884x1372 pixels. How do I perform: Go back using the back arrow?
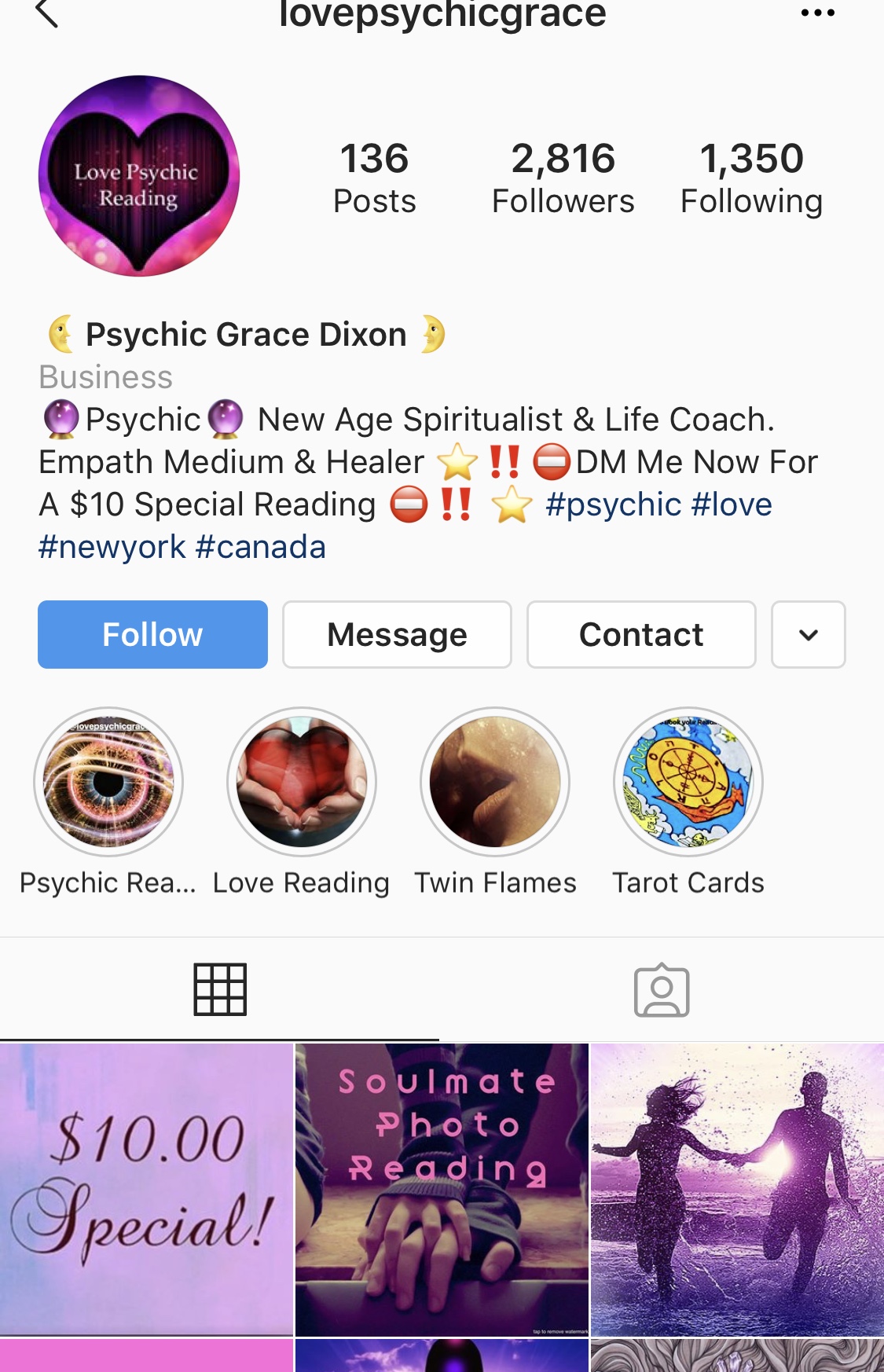coord(47,13)
